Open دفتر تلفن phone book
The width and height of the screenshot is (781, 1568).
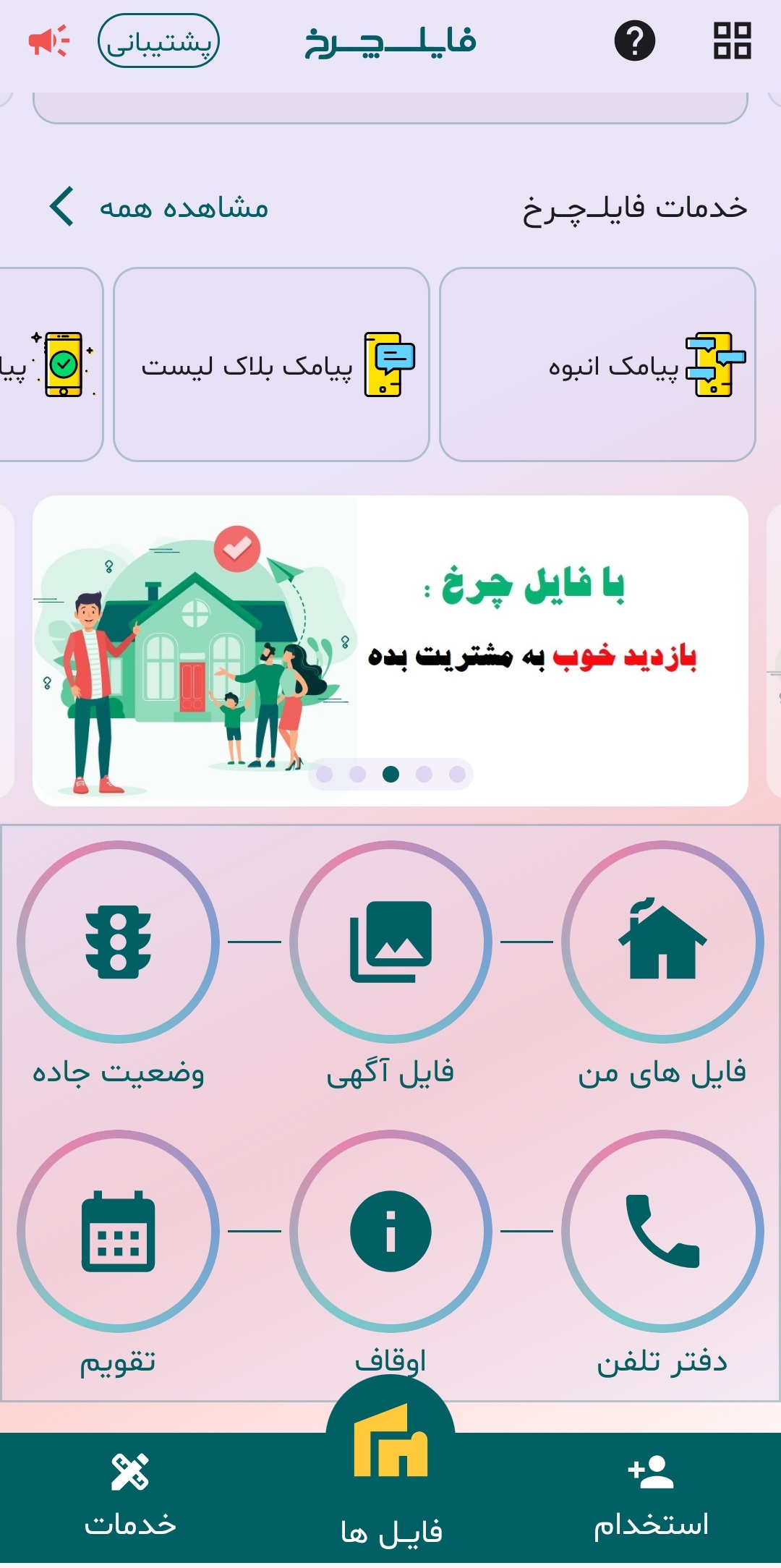click(662, 1231)
